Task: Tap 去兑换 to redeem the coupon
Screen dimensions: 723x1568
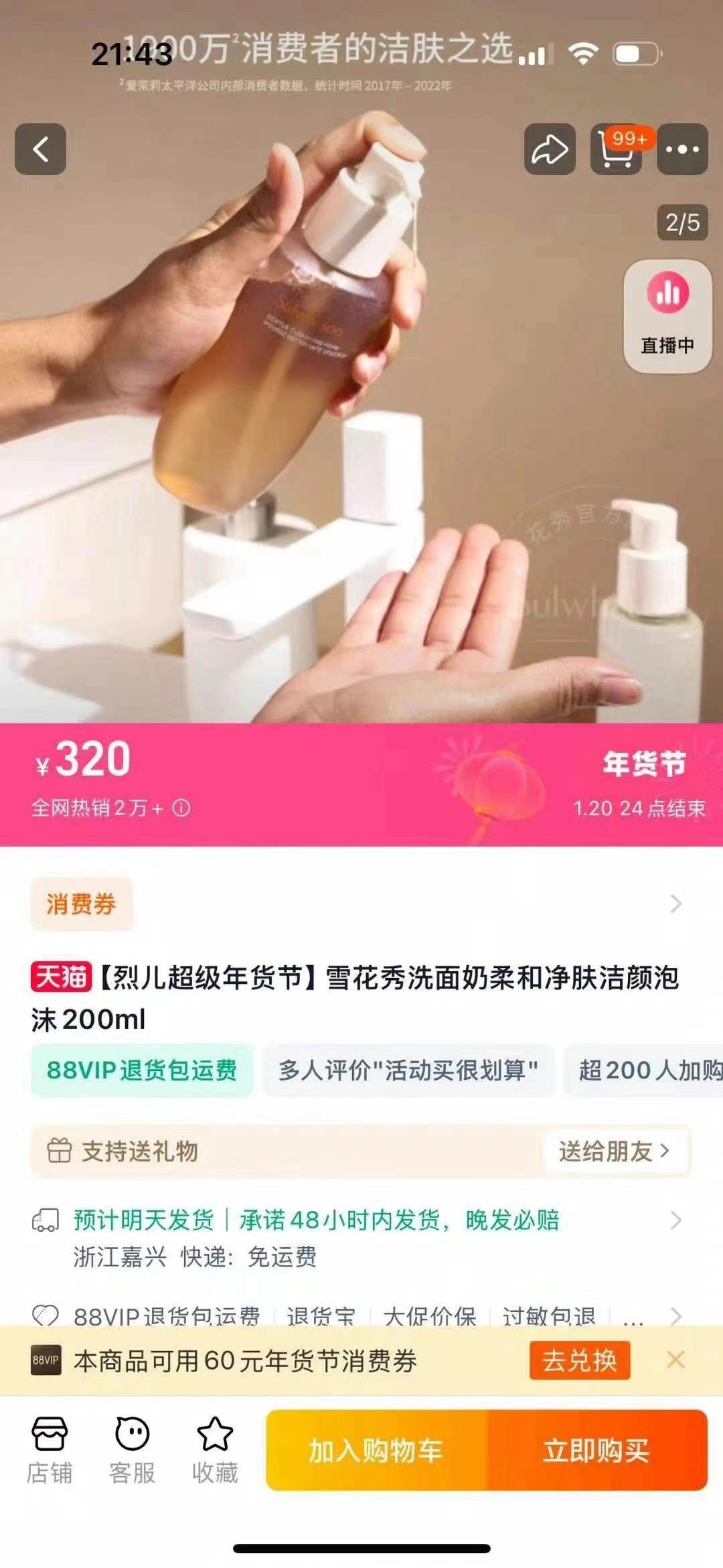Action: [579, 1360]
